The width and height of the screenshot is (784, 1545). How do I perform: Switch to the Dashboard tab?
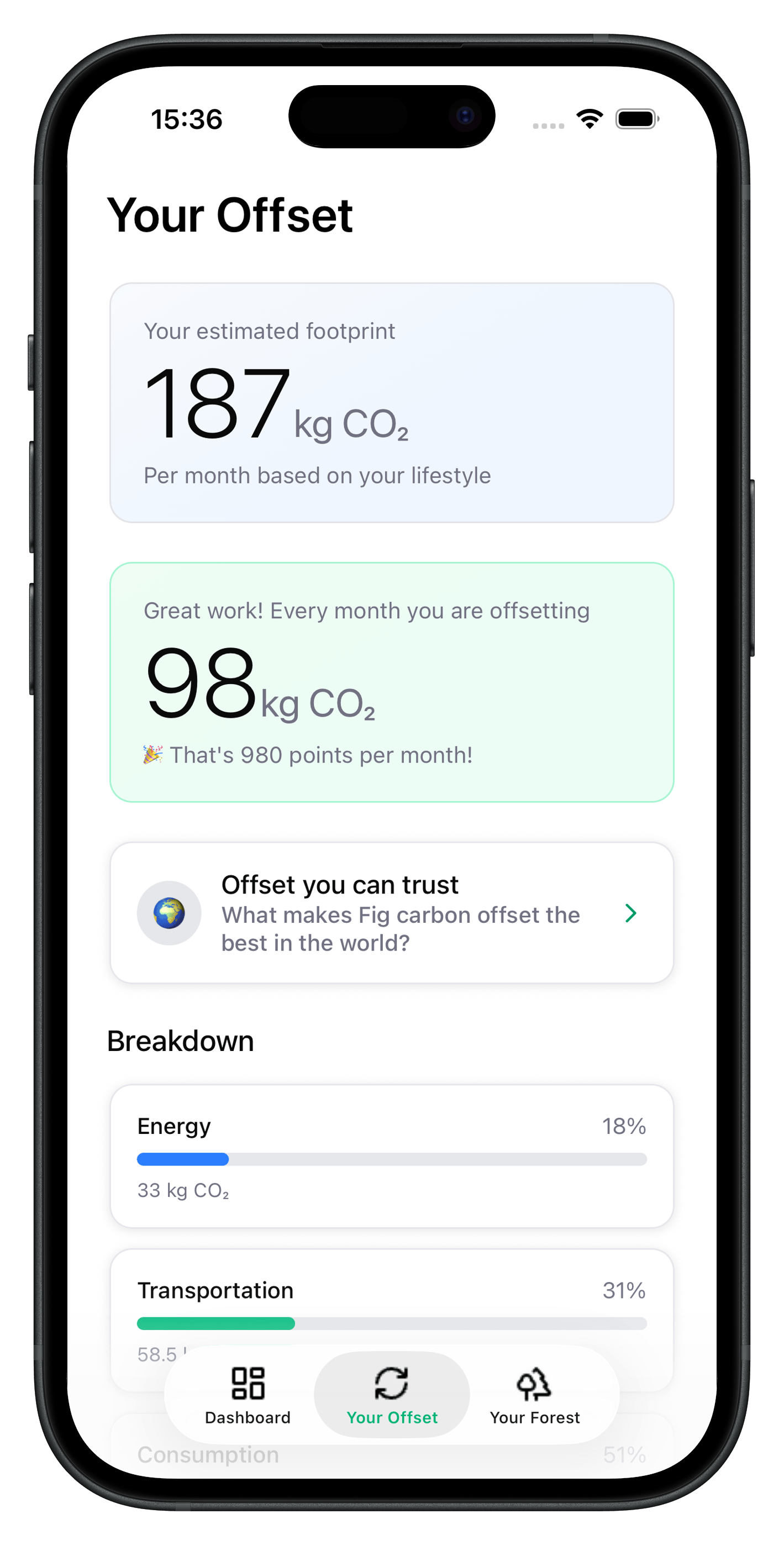point(248,1395)
